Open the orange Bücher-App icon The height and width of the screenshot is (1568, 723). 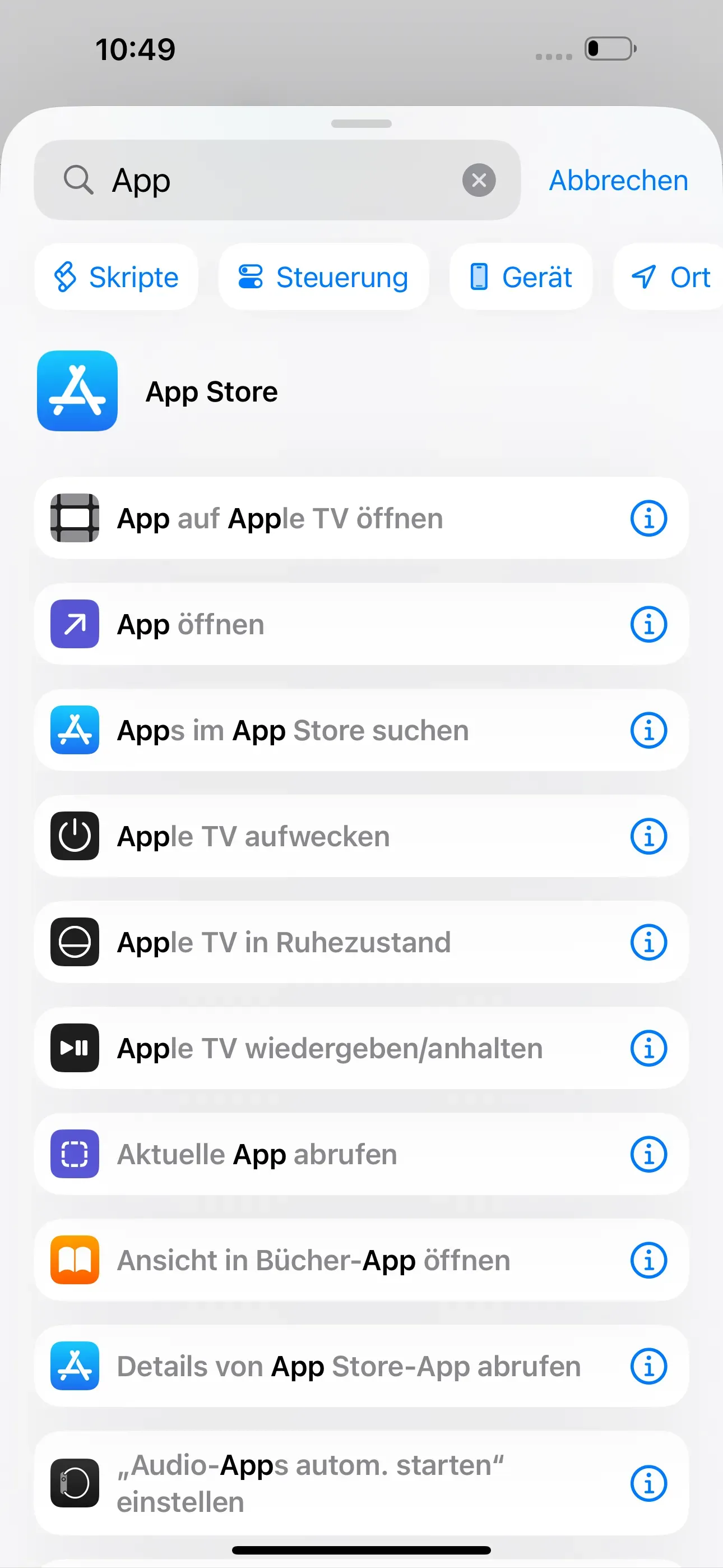pyautogui.click(x=74, y=1260)
